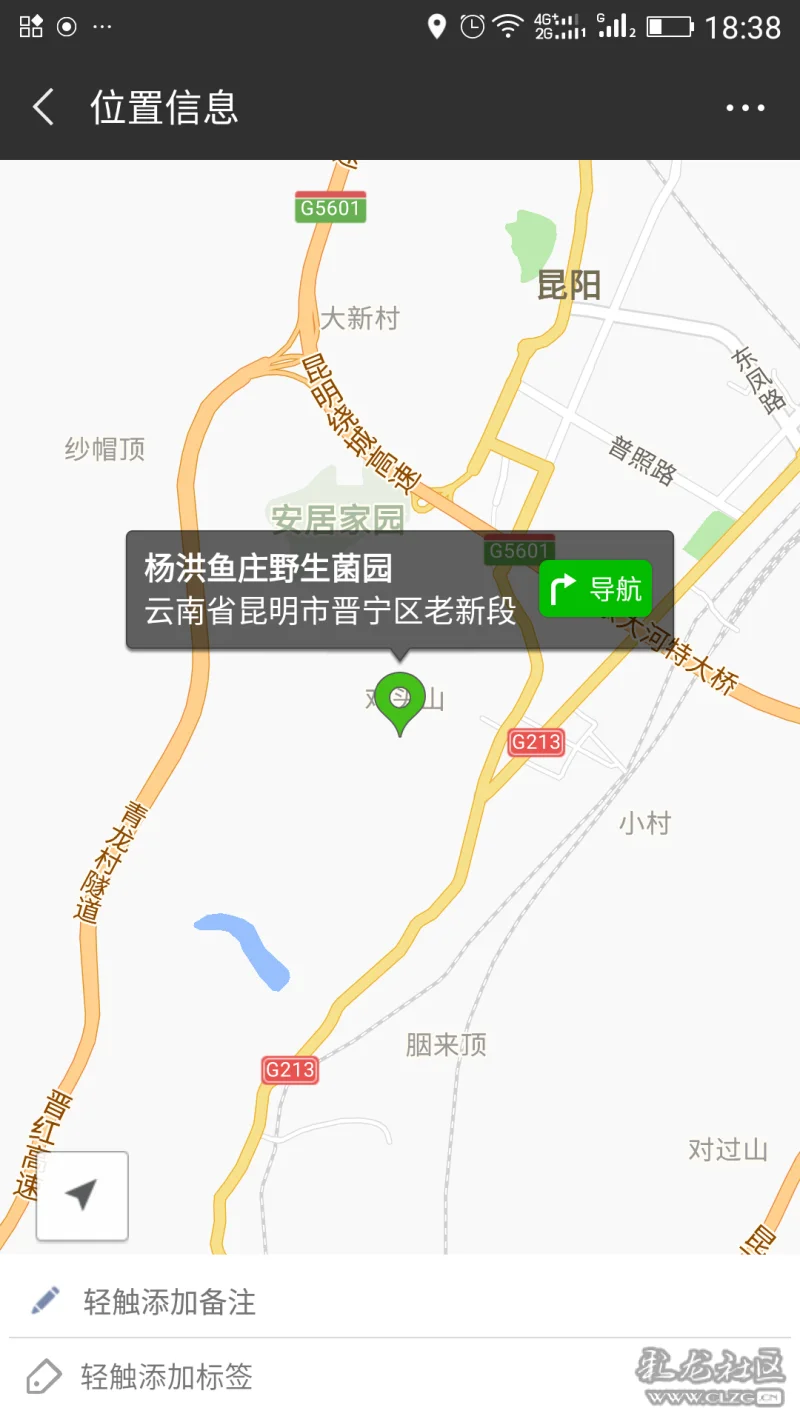
Task: Start navigation with the 导航 button
Action: coord(596,589)
